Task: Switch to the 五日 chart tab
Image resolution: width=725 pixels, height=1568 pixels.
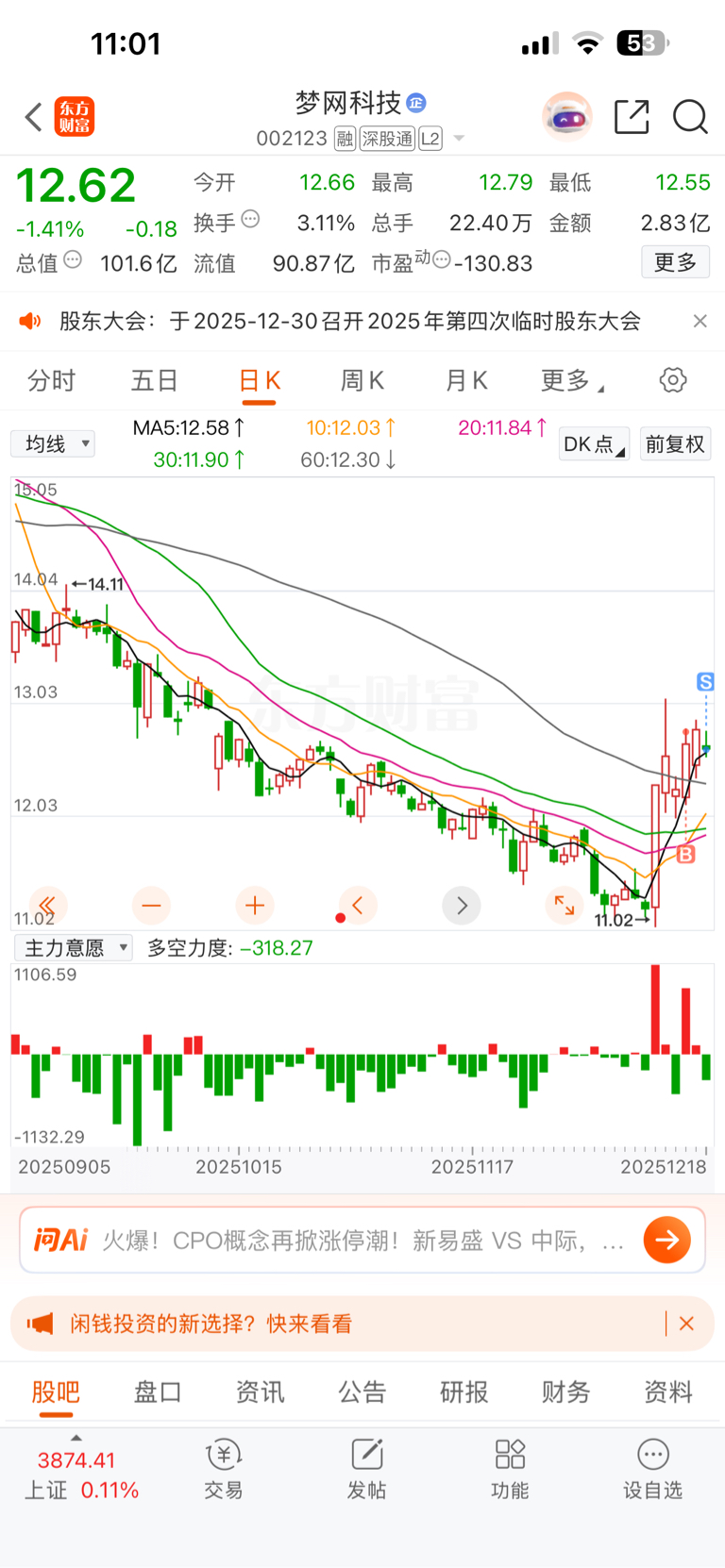Action: pos(154,380)
